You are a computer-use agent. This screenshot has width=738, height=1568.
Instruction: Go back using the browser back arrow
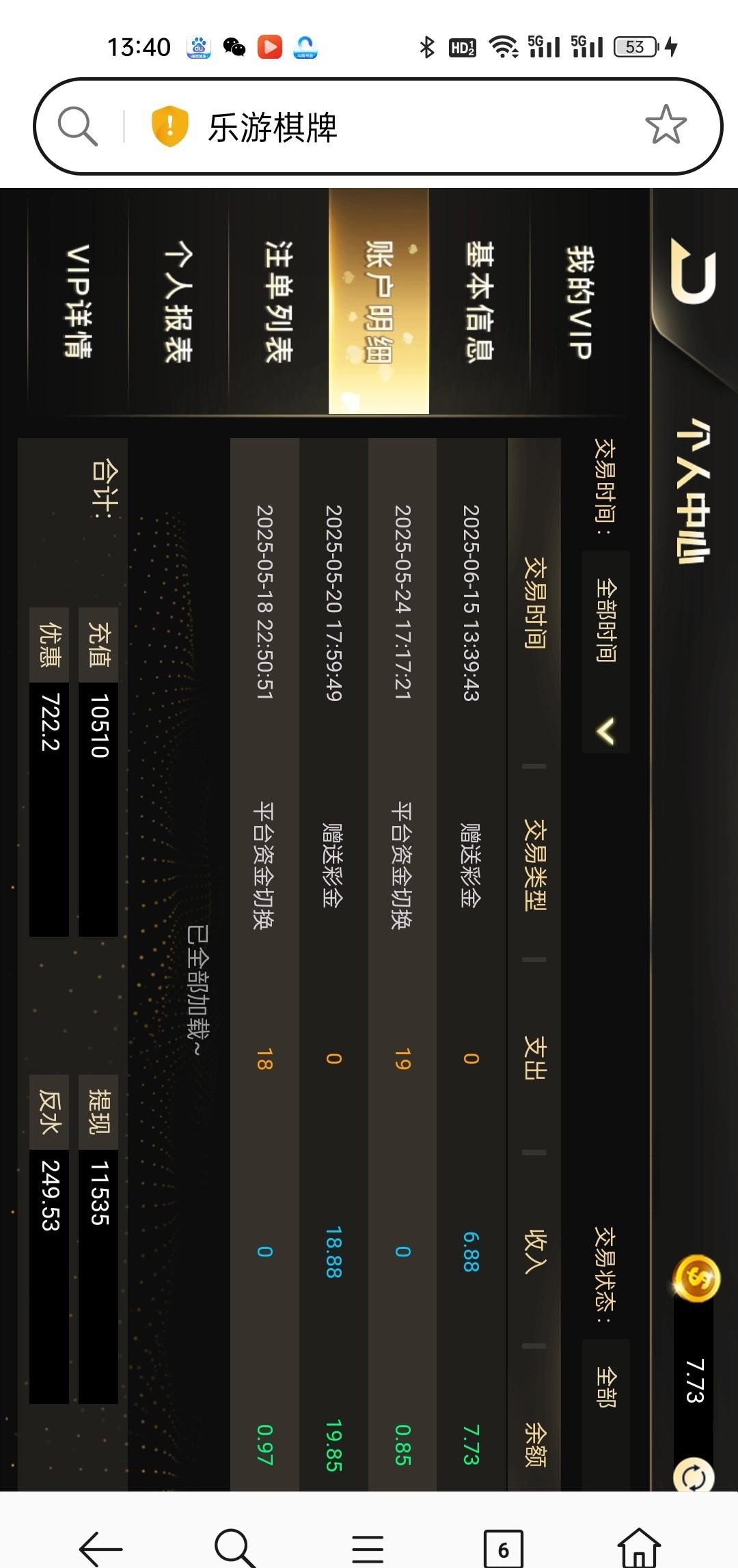point(100,1547)
